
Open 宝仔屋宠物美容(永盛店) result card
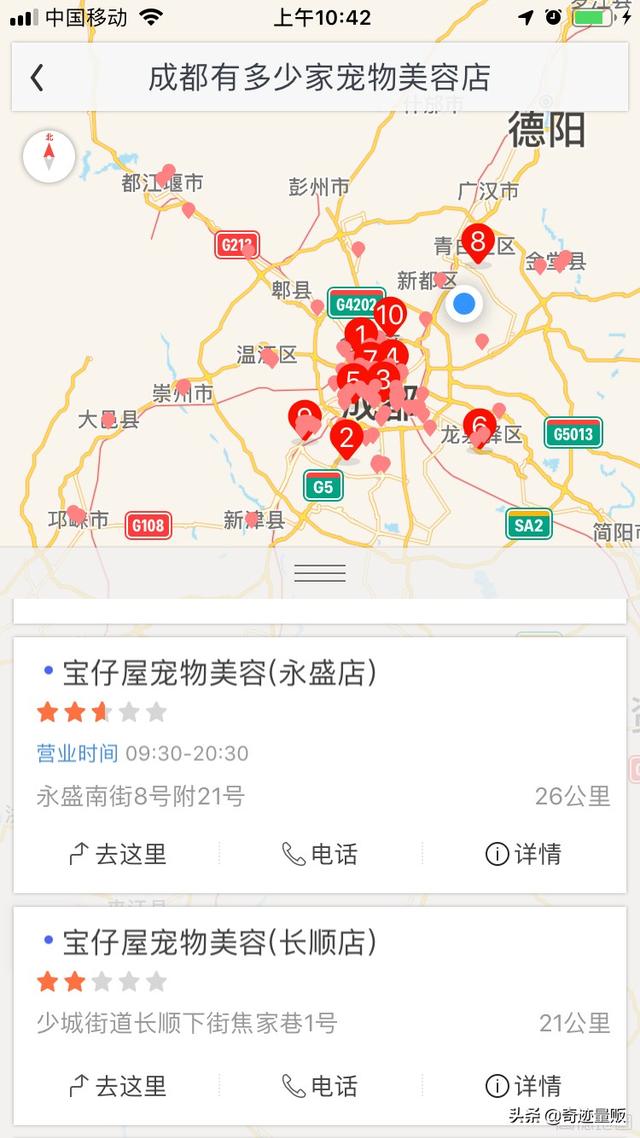coord(220,673)
